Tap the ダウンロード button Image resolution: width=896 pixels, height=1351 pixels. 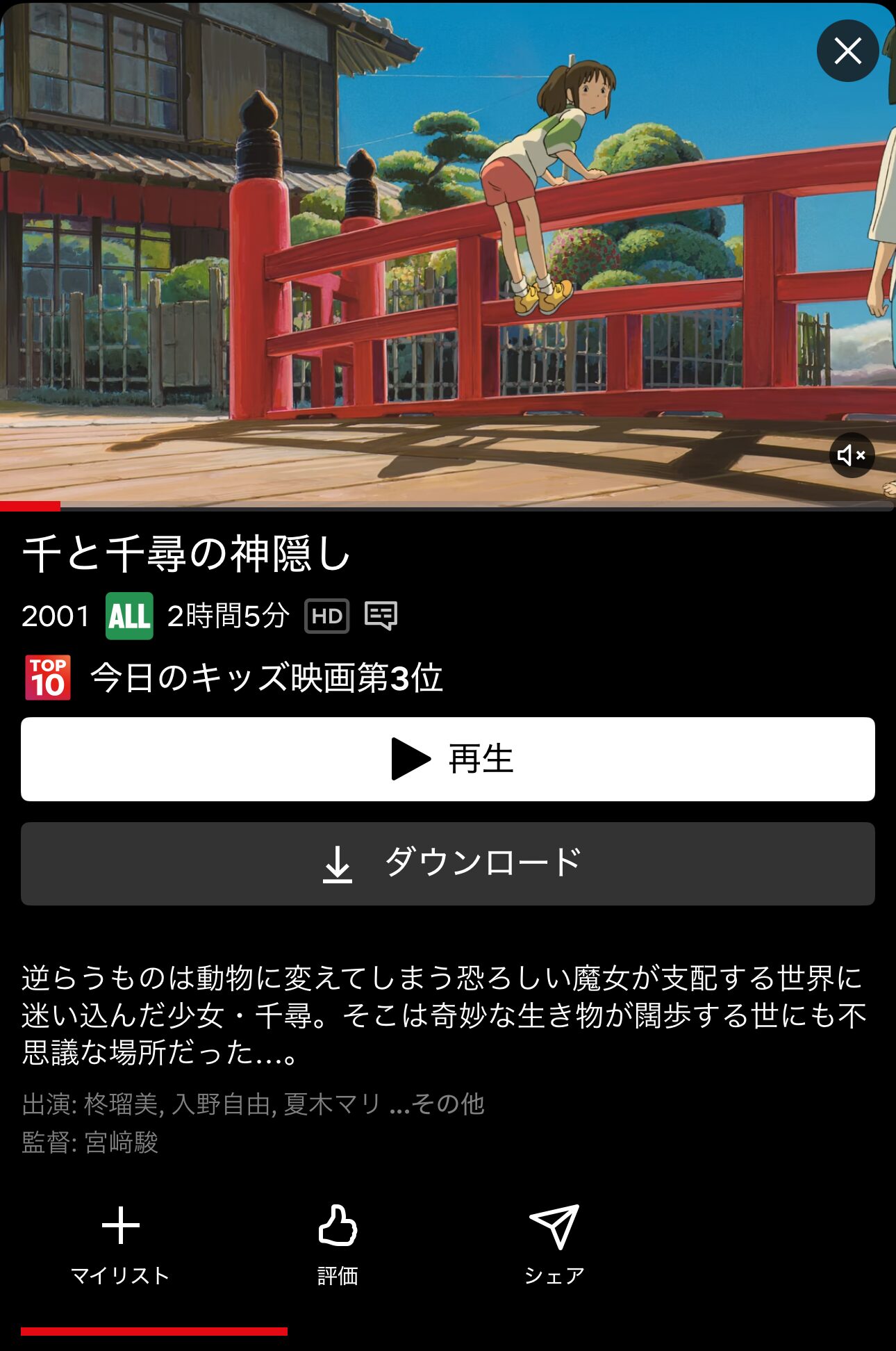click(x=447, y=863)
